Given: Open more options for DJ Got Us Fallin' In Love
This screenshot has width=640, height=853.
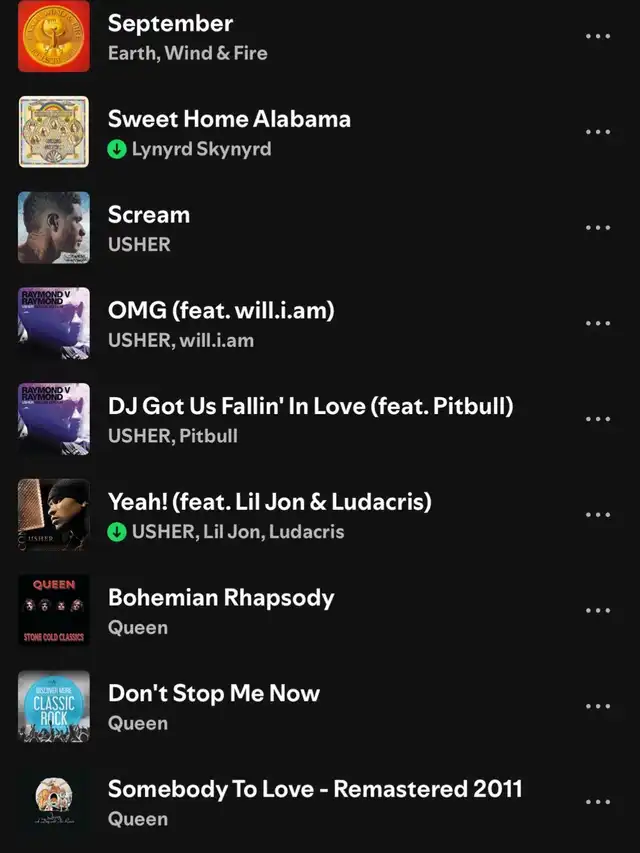Looking at the screenshot, I should [597, 420].
